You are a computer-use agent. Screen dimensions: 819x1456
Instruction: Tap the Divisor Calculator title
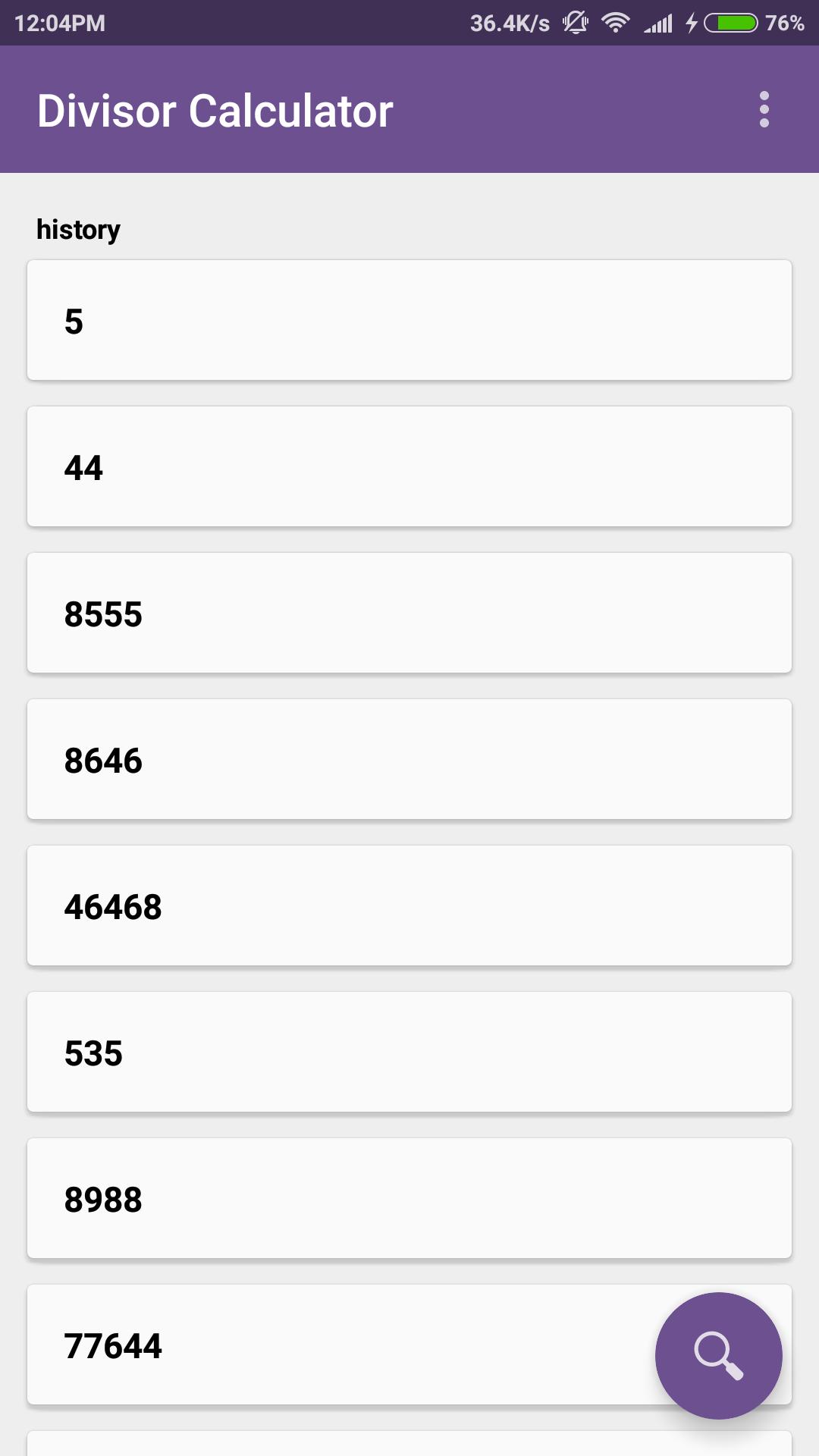tap(215, 109)
